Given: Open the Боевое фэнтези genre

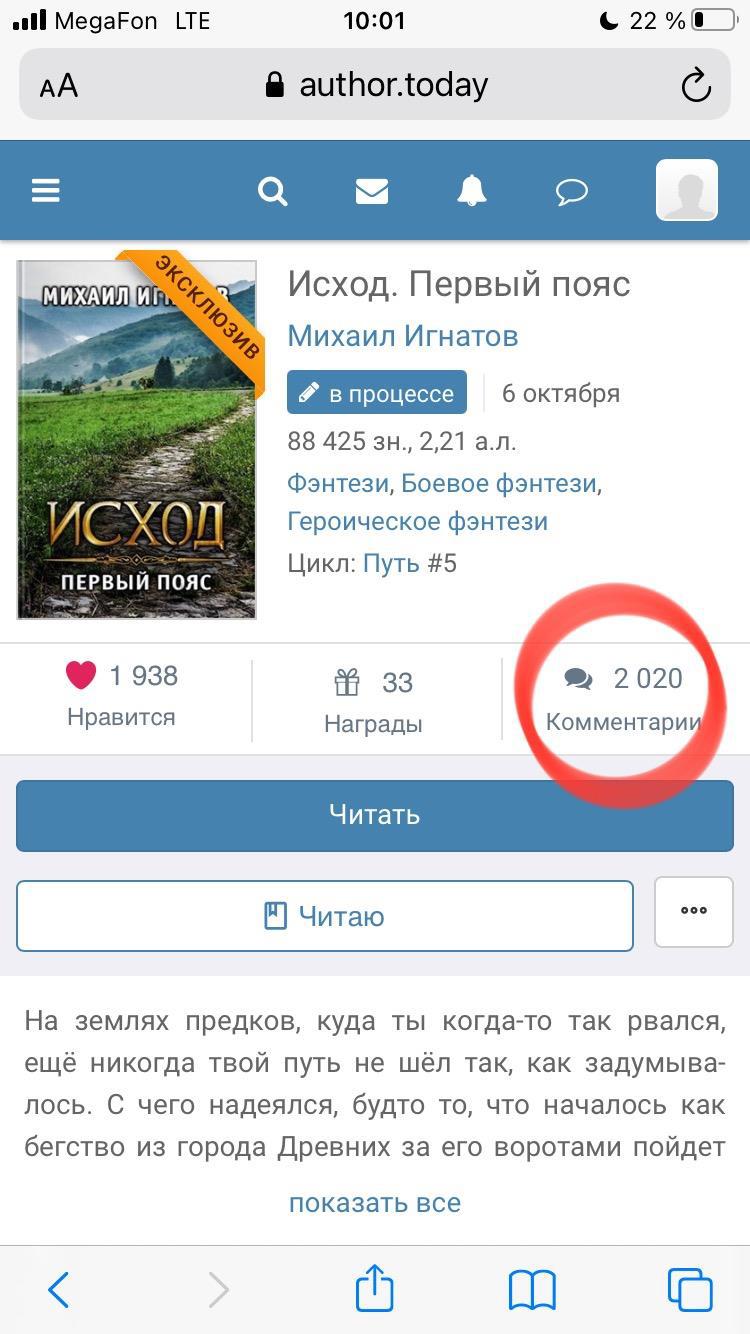Looking at the screenshot, I should 499,484.
